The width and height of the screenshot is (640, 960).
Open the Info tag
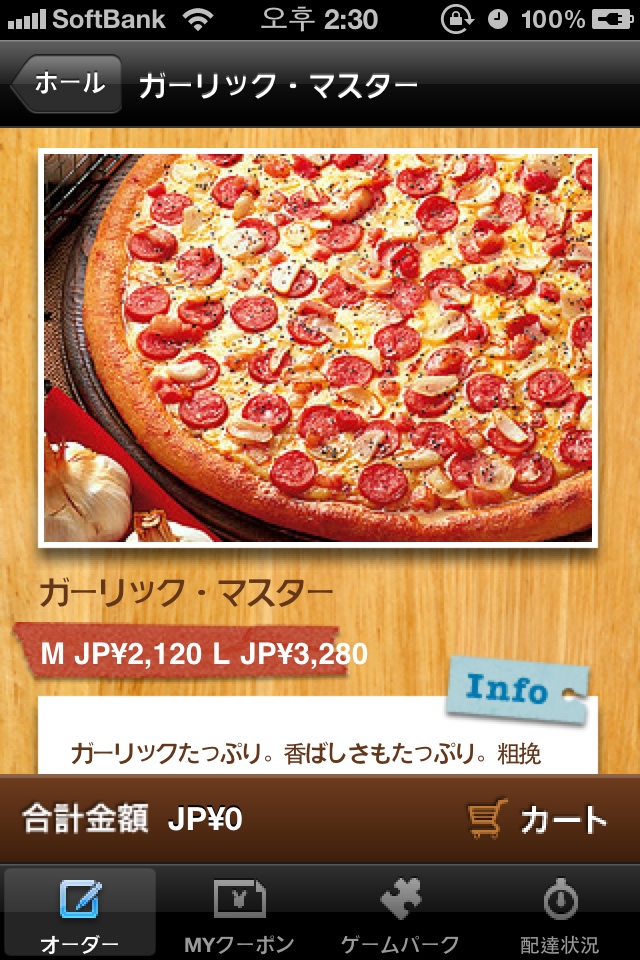click(514, 689)
